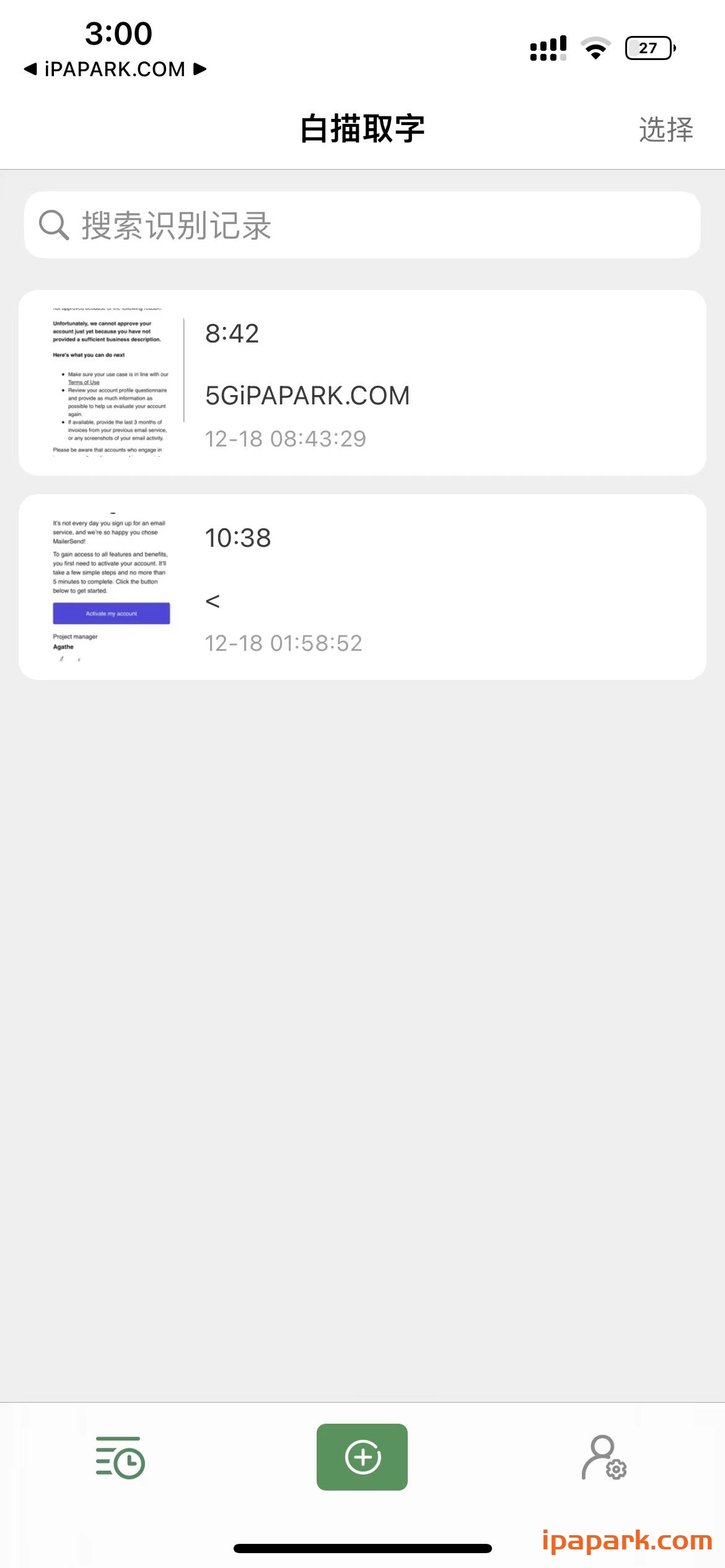The image size is (725, 1568).
Task: Click the magnifier icon in search bar
Action: 55,225
